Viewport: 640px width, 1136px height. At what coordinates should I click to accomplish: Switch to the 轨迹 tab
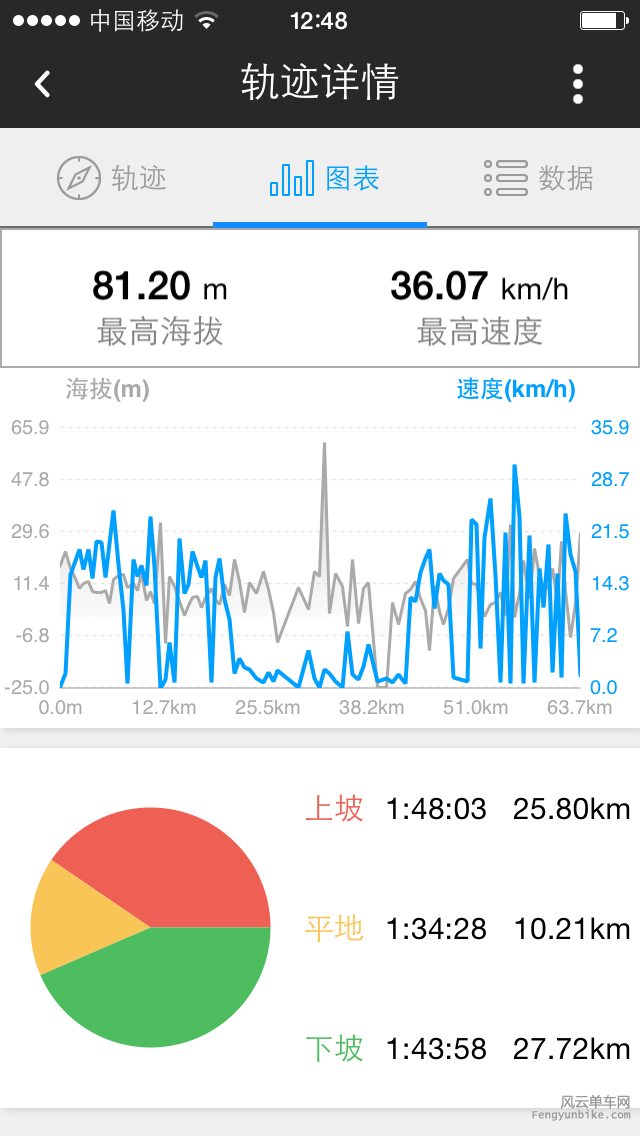tap(111, 179)
